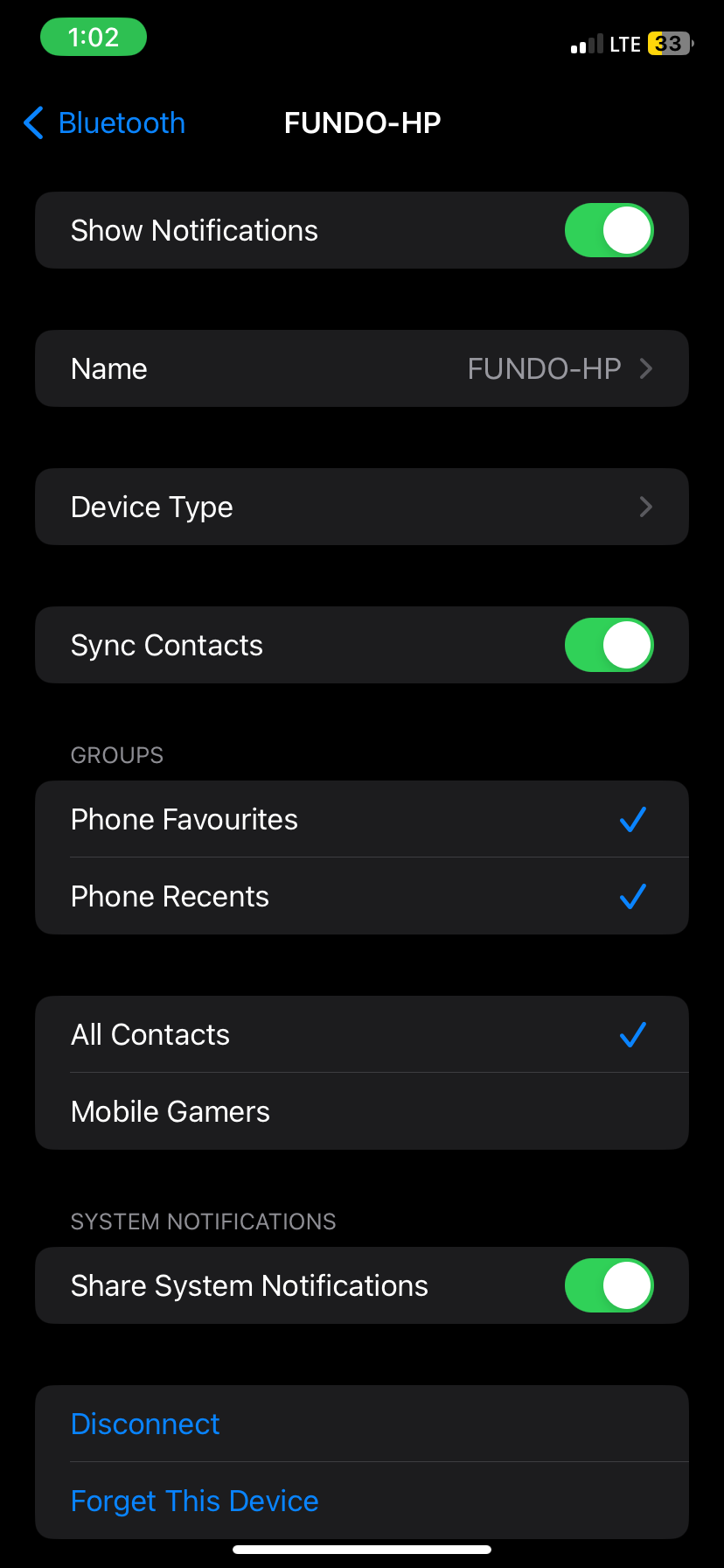
Task: Disable Show Notifications
Action: [x=609, y=229]
